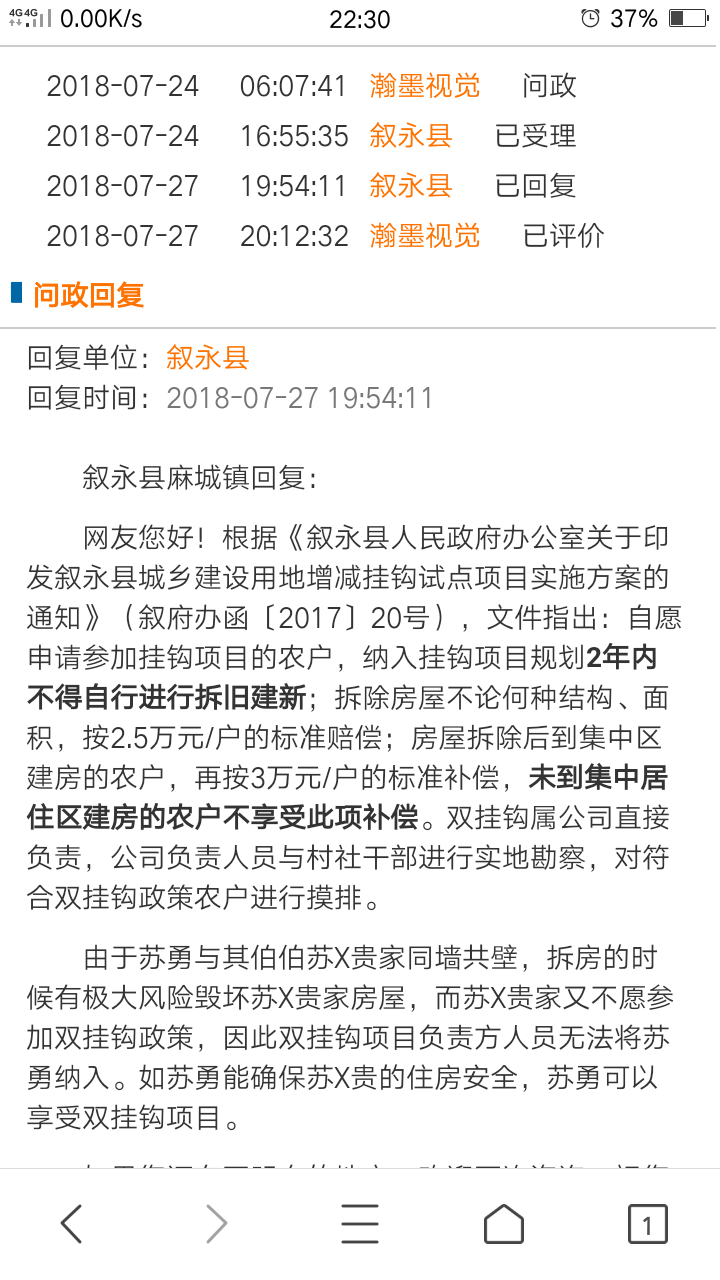The image size is (720, 1280).
Task: Open 瀚墨视觉 link on the 20:12:32 row
Action: [425, 236]
